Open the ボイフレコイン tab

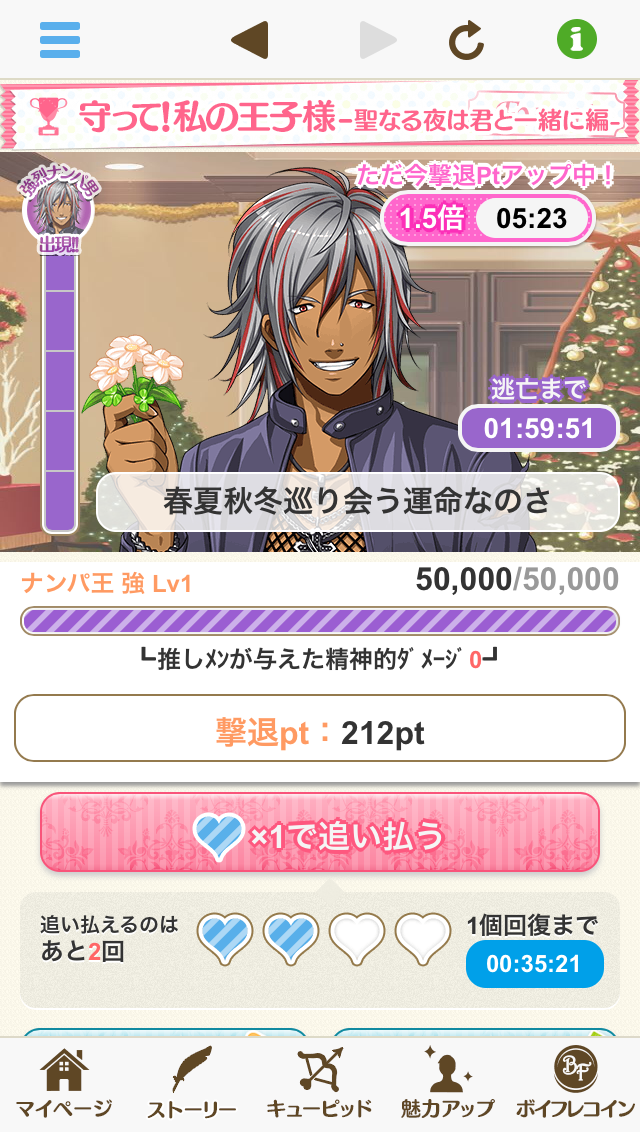(575, 1086)
